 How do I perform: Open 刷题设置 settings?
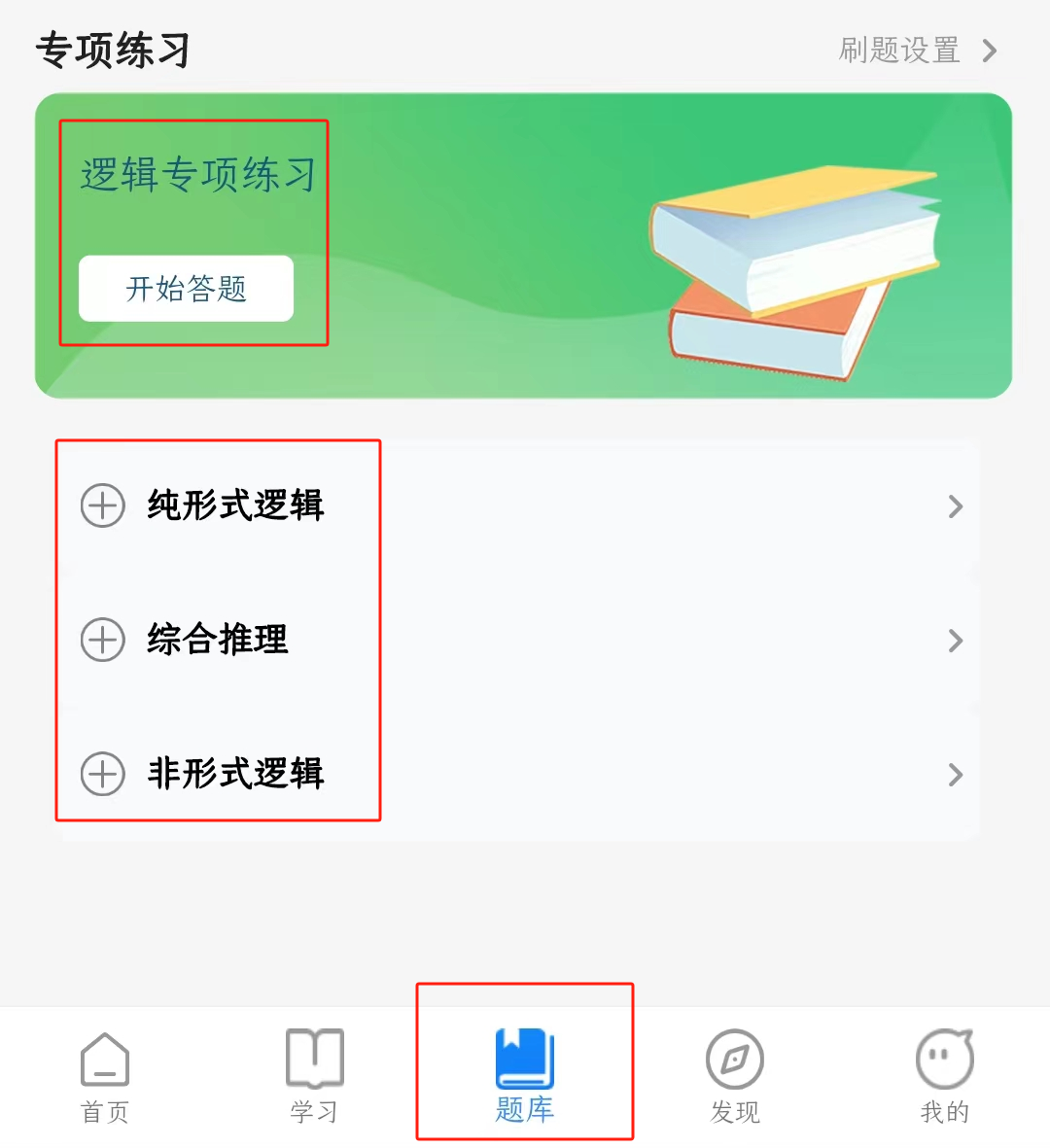click(x=917, y=51)
